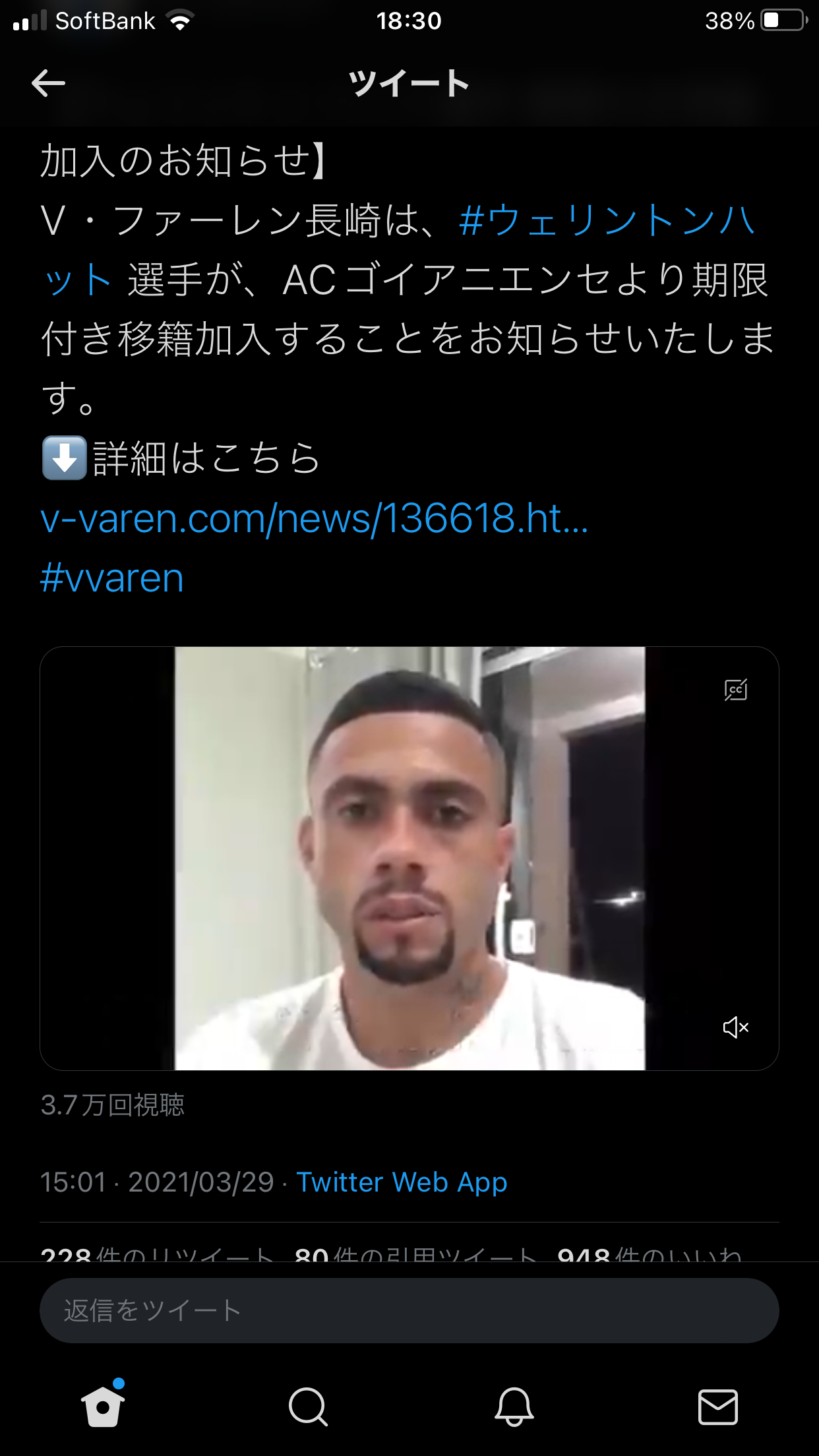Viewport: 819px width, 1456px height.
Task: Open the #vvaren hashtag
Action: 112,579
